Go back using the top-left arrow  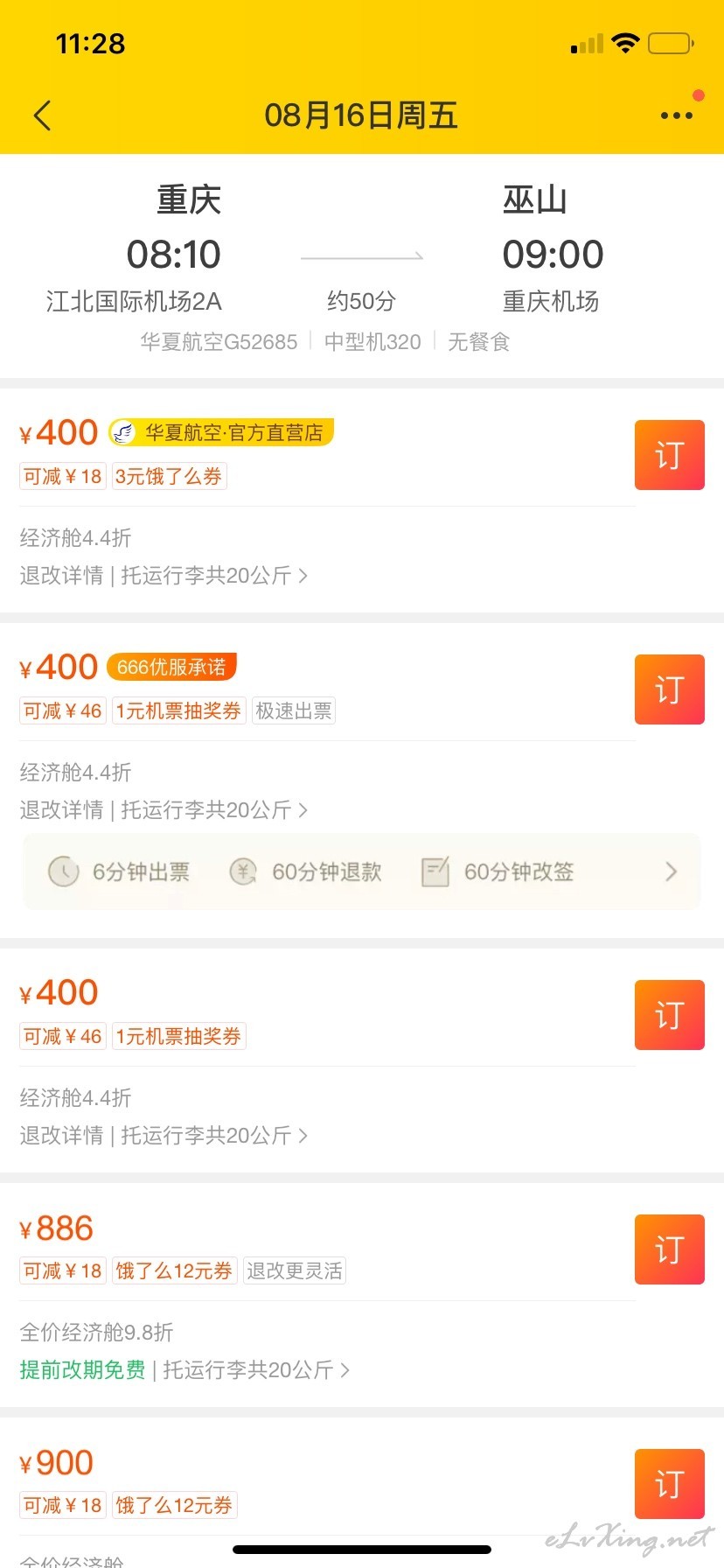point(42,115)
